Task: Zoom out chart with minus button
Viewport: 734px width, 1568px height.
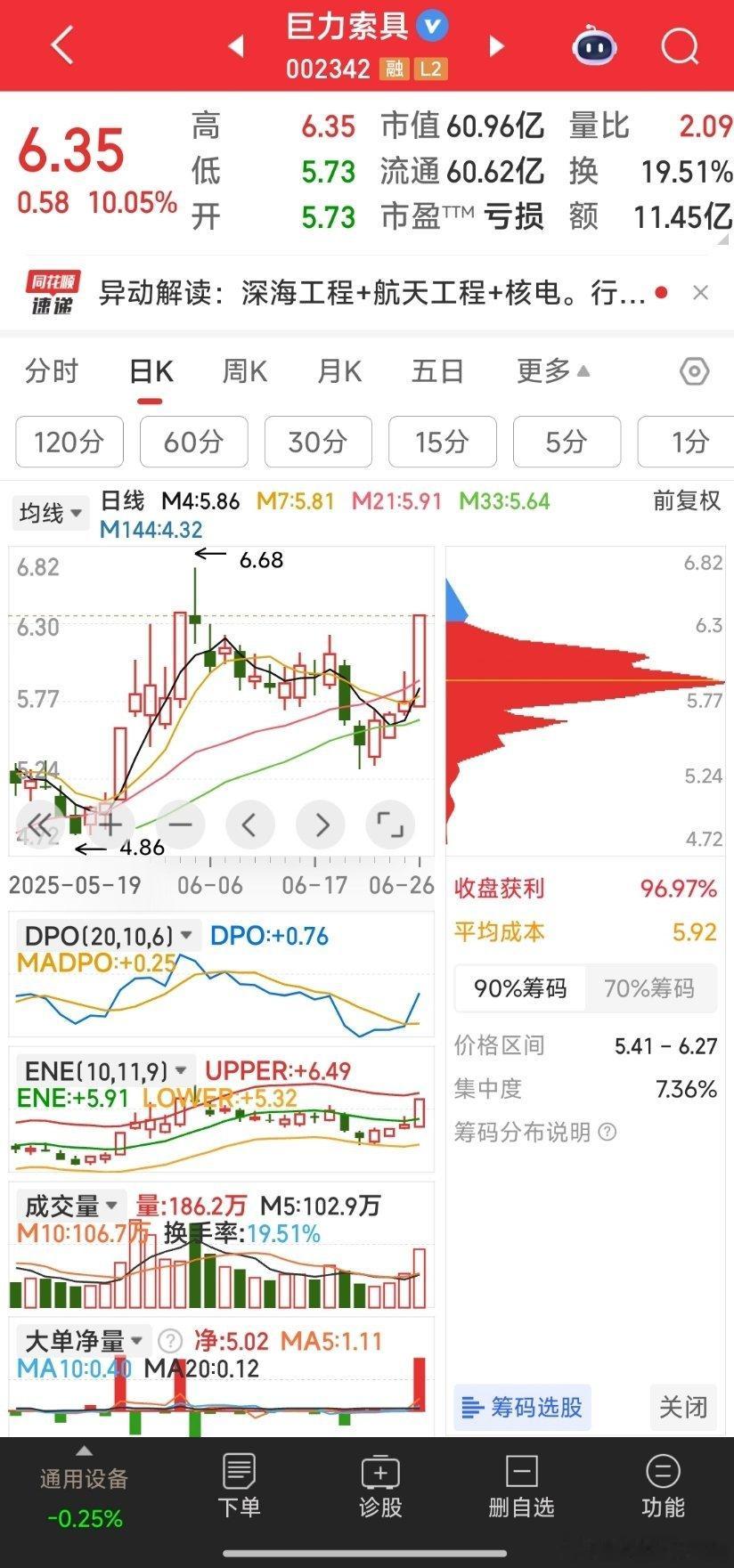Action: (x=181, y=825)
